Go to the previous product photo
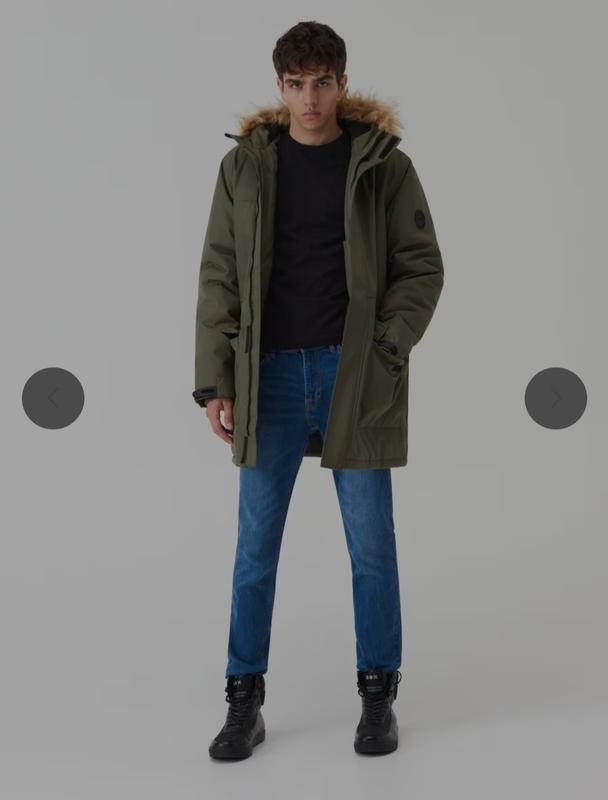Viewport: 608px width, 800px height. pos(53,398)
